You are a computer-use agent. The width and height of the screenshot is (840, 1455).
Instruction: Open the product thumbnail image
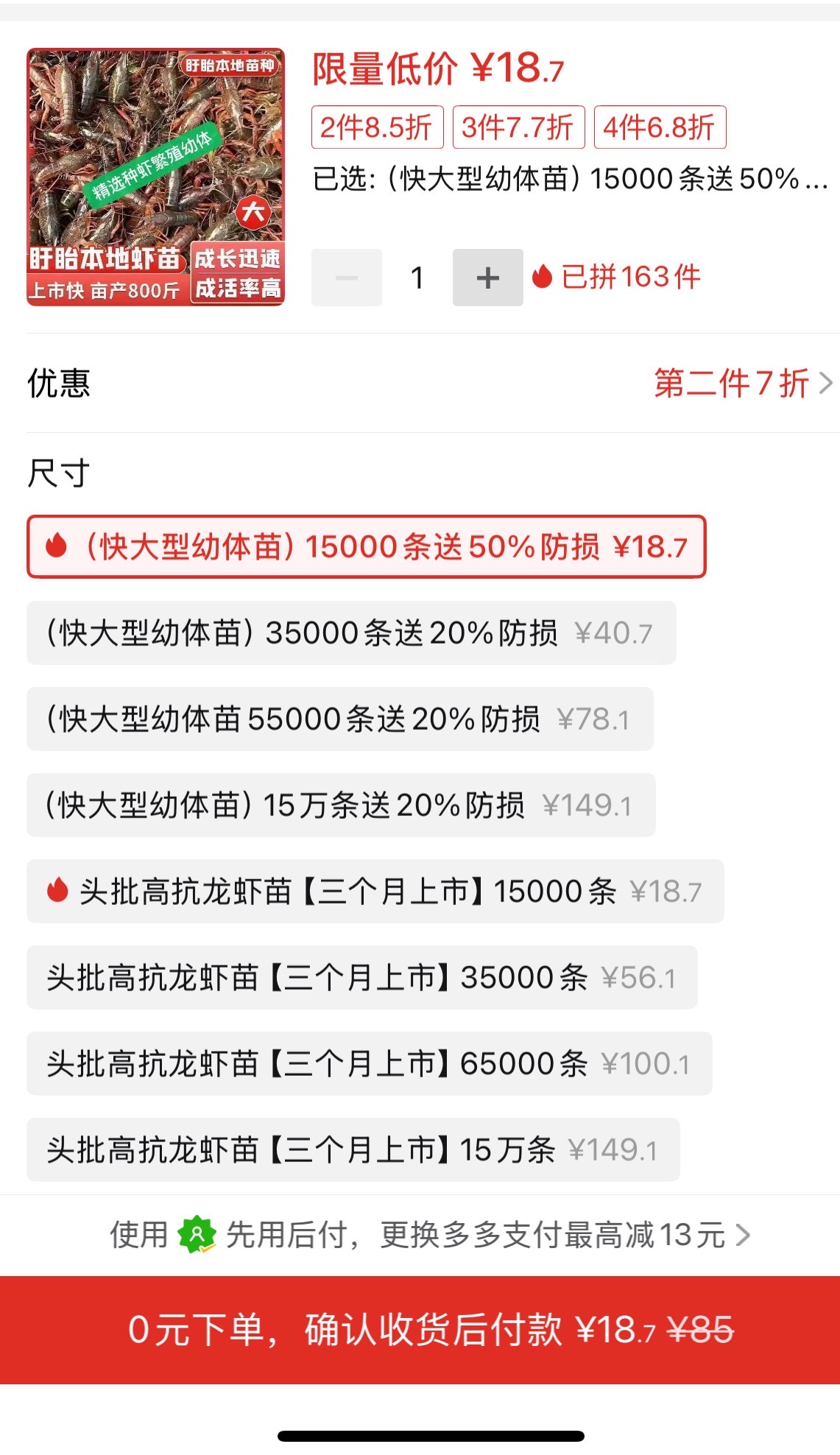tap(155, 177)
